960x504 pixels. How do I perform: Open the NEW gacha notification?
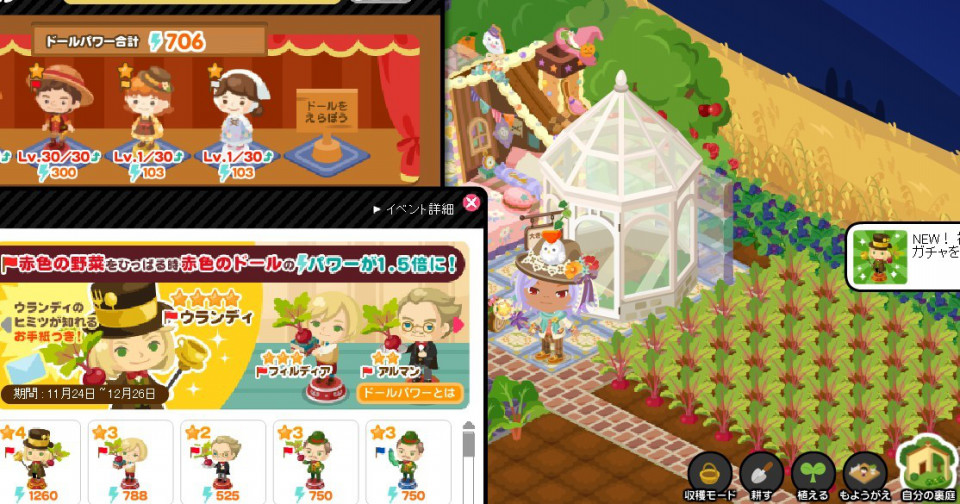pos(903,257)
